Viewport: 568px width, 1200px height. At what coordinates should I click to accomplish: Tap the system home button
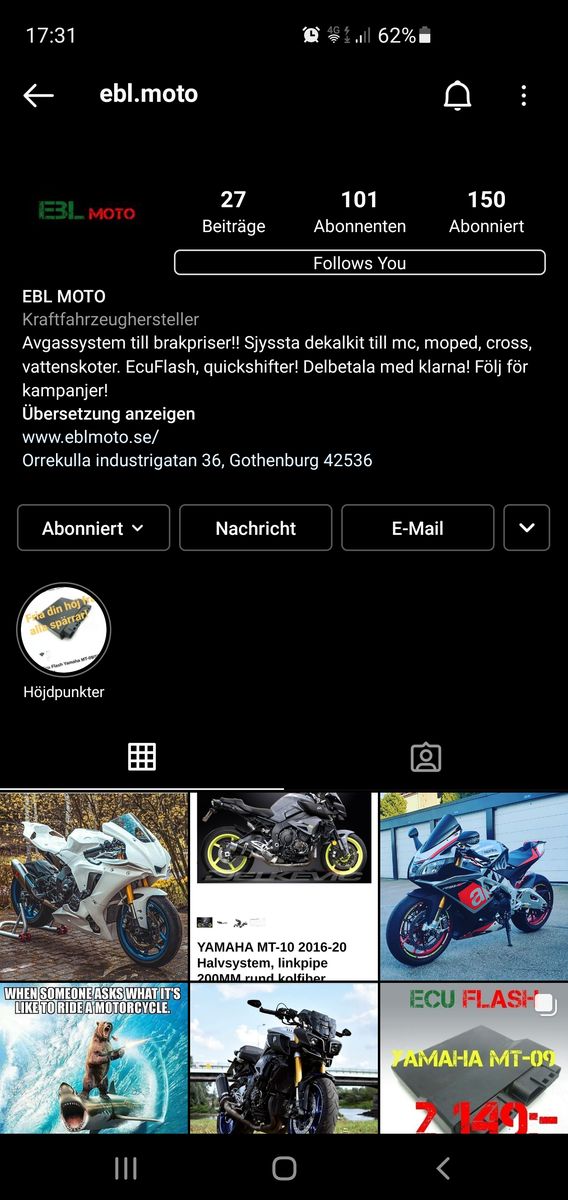284,1168
